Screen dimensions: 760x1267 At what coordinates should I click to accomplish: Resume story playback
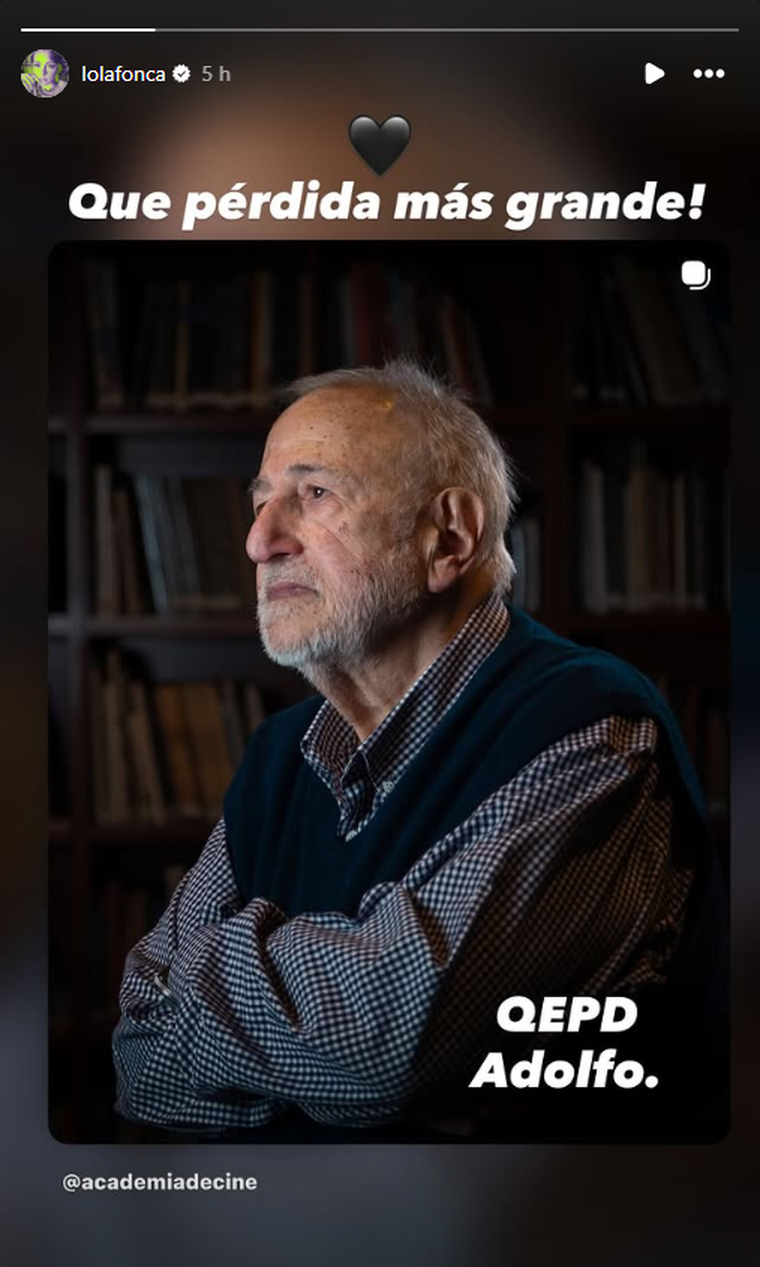coord(654,73)
